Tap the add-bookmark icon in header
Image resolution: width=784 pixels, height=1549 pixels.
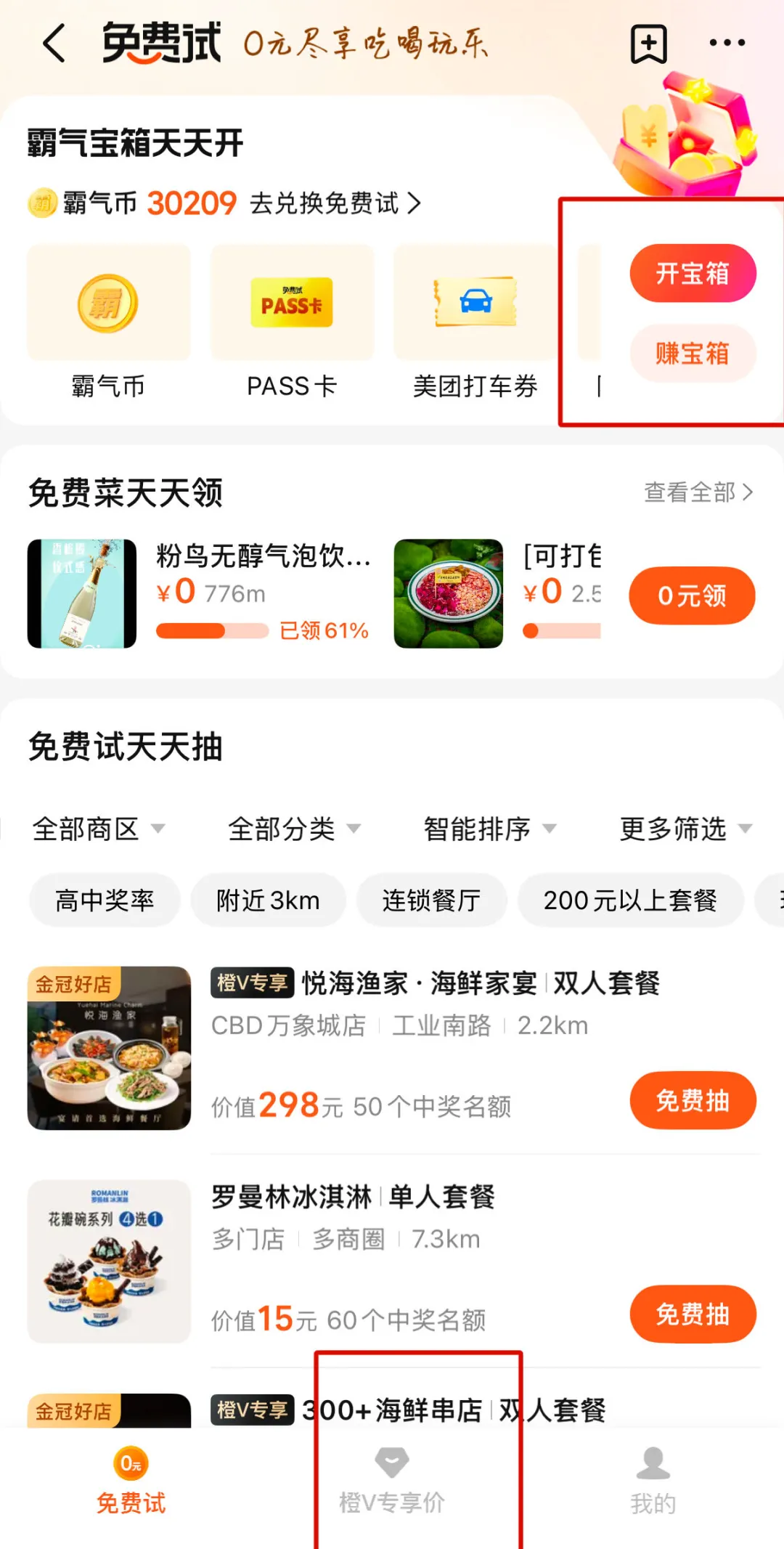648,44
